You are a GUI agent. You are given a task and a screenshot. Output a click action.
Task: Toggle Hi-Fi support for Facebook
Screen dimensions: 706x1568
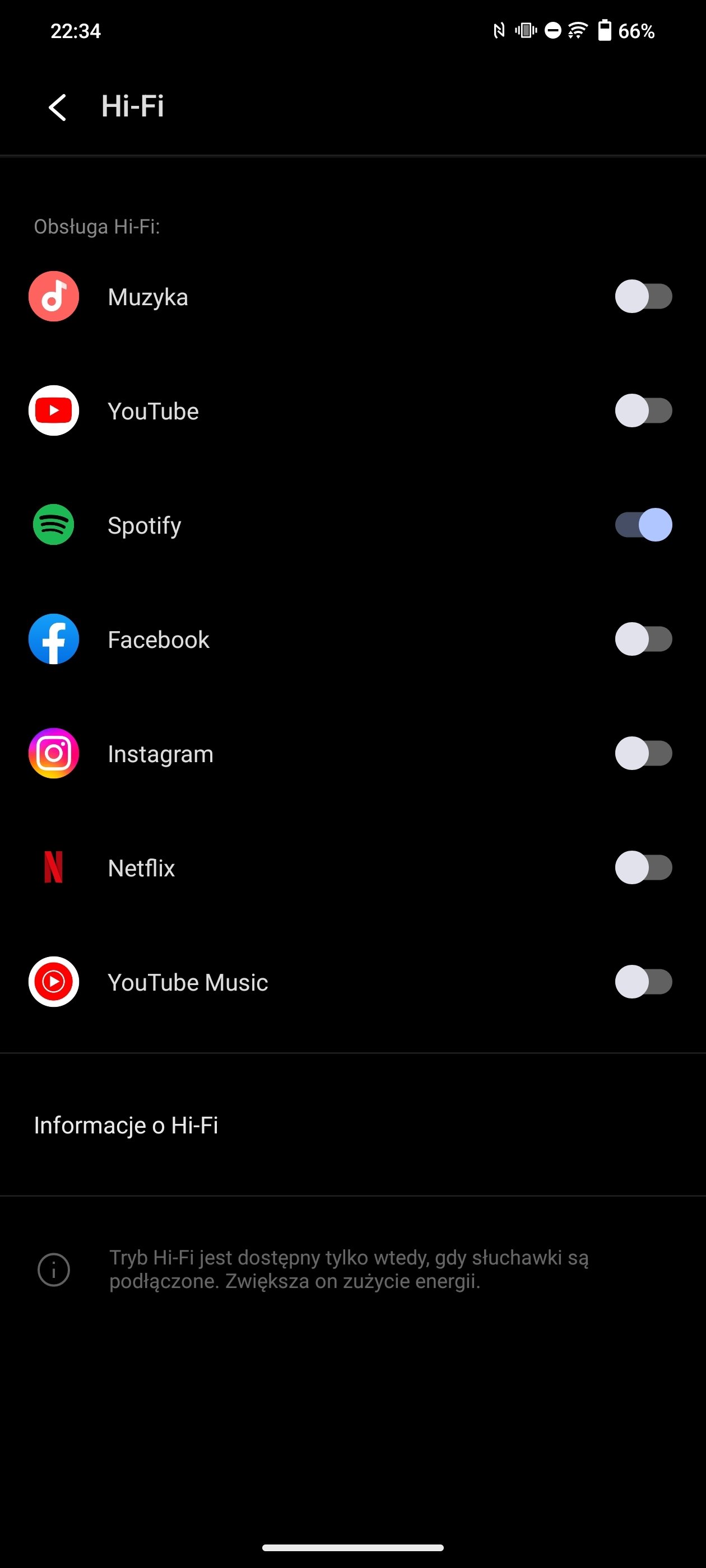coord(643,639)
